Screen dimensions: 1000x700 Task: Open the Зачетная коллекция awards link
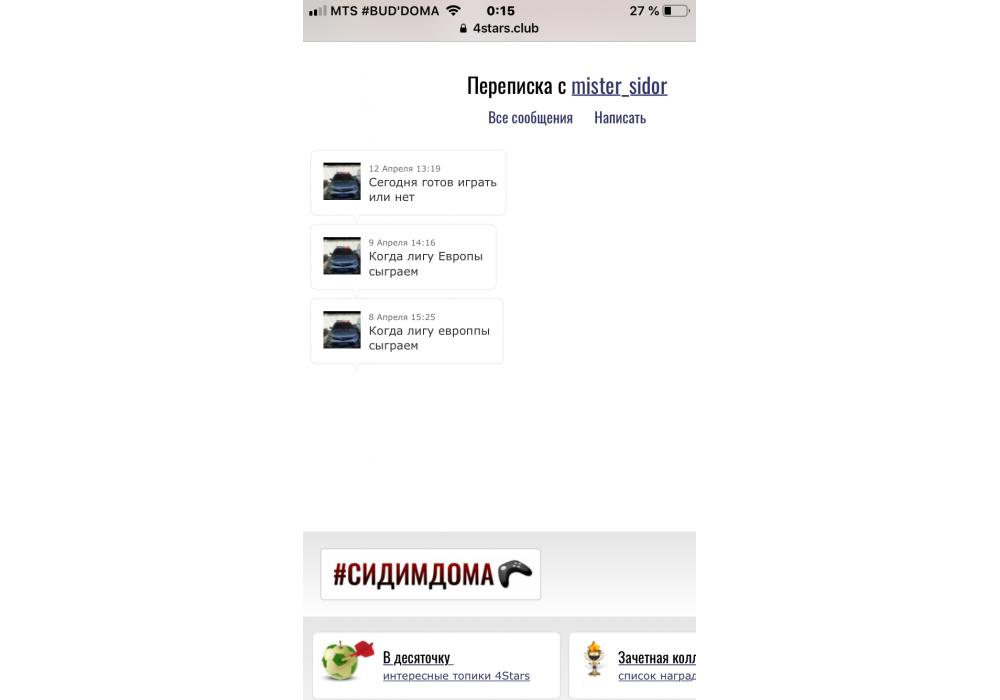tap(656, 658)
